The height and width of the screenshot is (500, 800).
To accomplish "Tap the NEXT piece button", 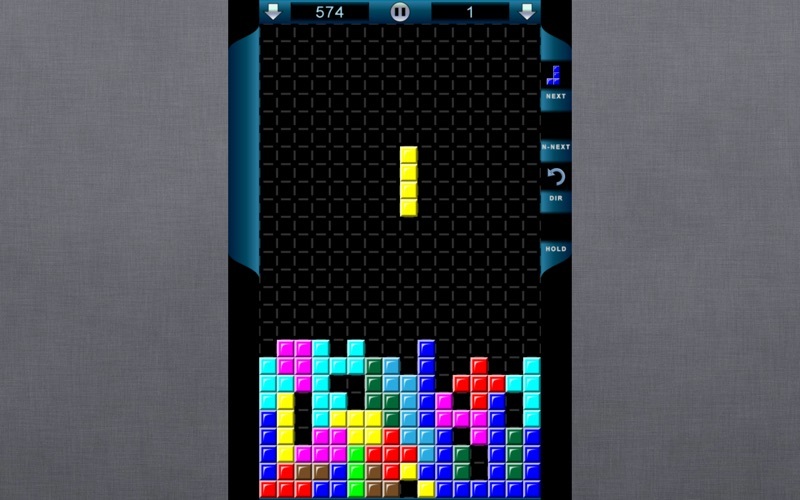I will (x=555, y=83).
